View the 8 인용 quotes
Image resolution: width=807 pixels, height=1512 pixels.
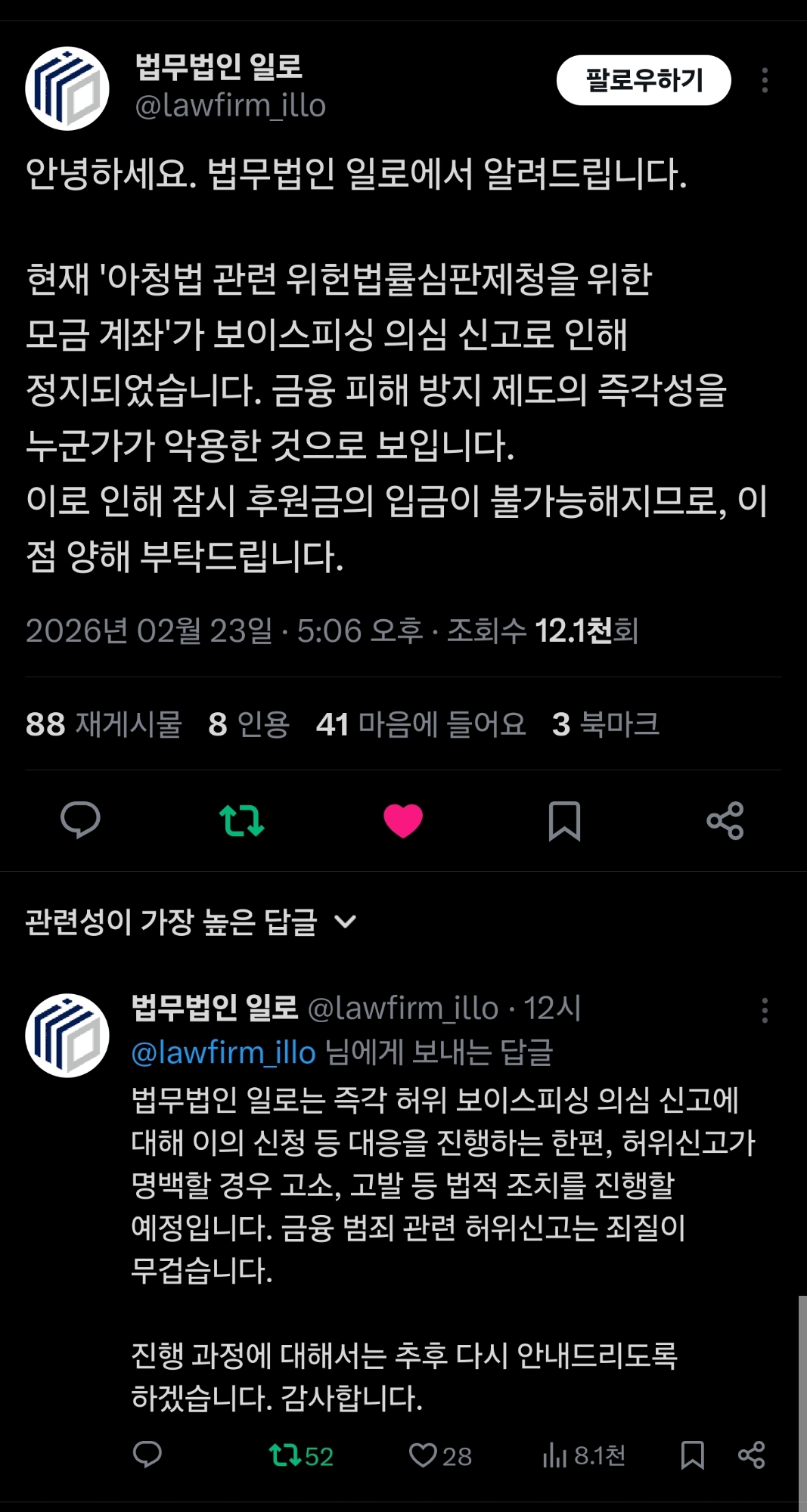250,724
